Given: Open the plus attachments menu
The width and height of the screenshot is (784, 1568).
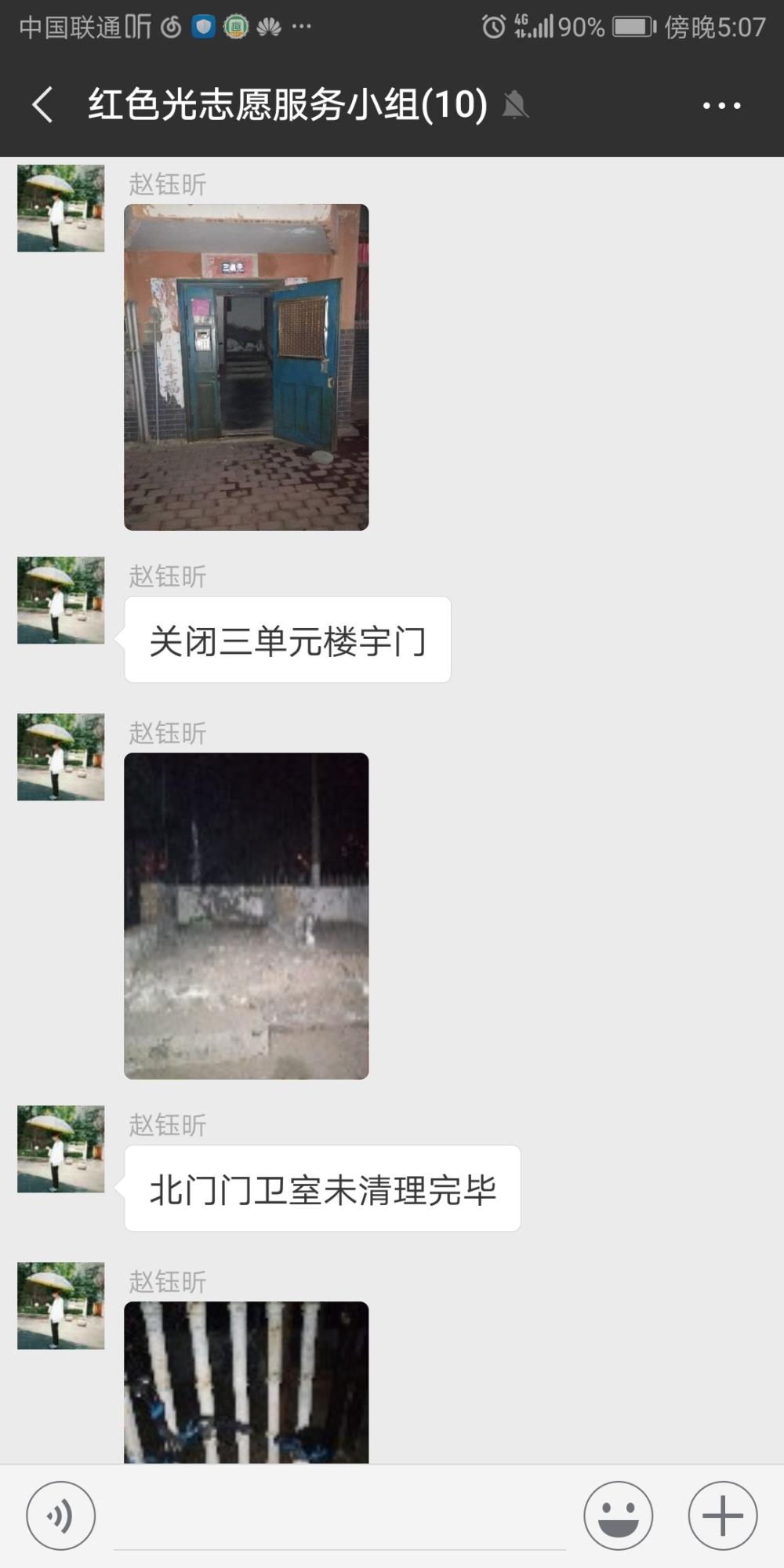Looking at the screenshot, I should tap(722, 1515).
